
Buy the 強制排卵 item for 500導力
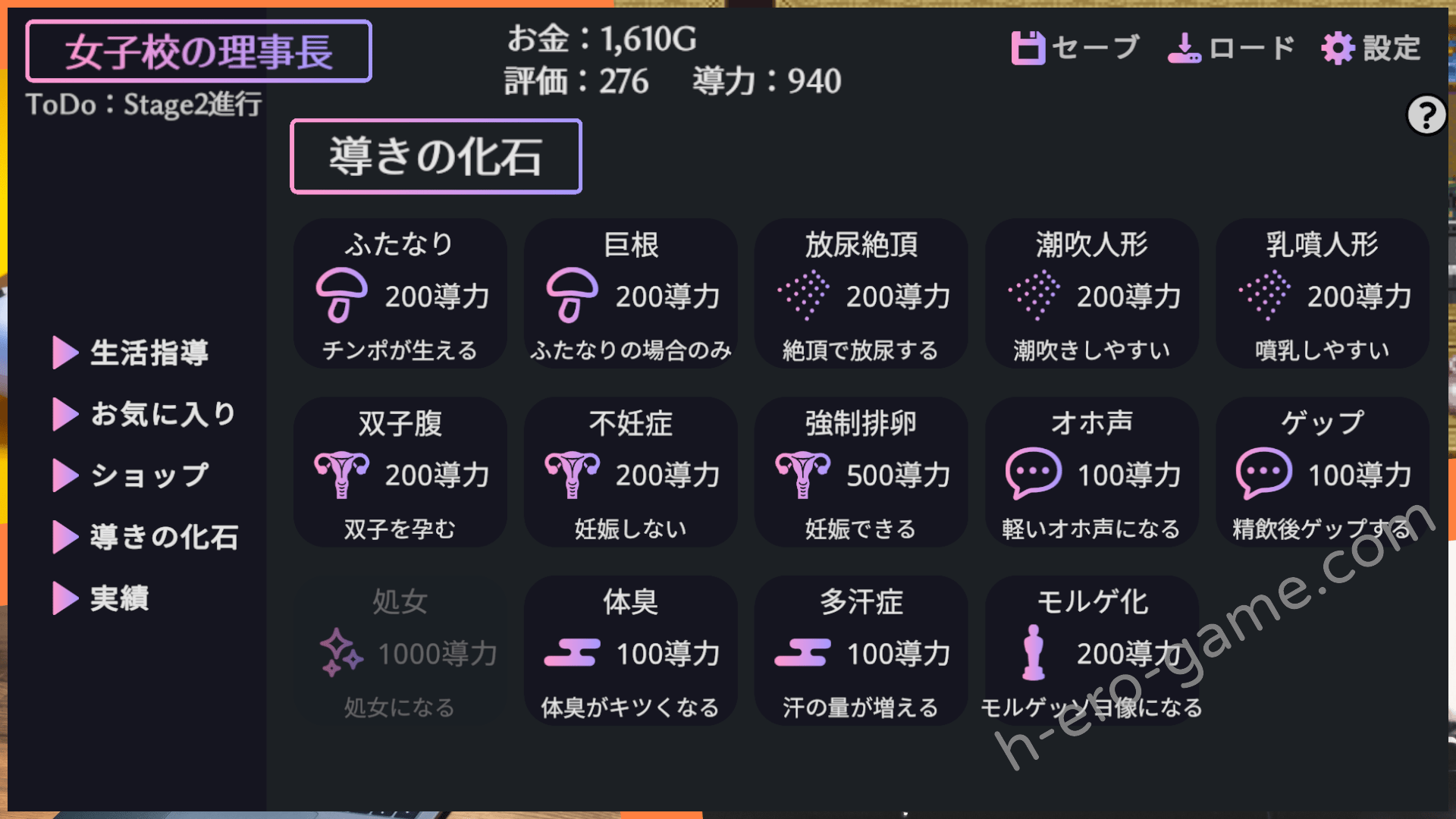[861, 472]
